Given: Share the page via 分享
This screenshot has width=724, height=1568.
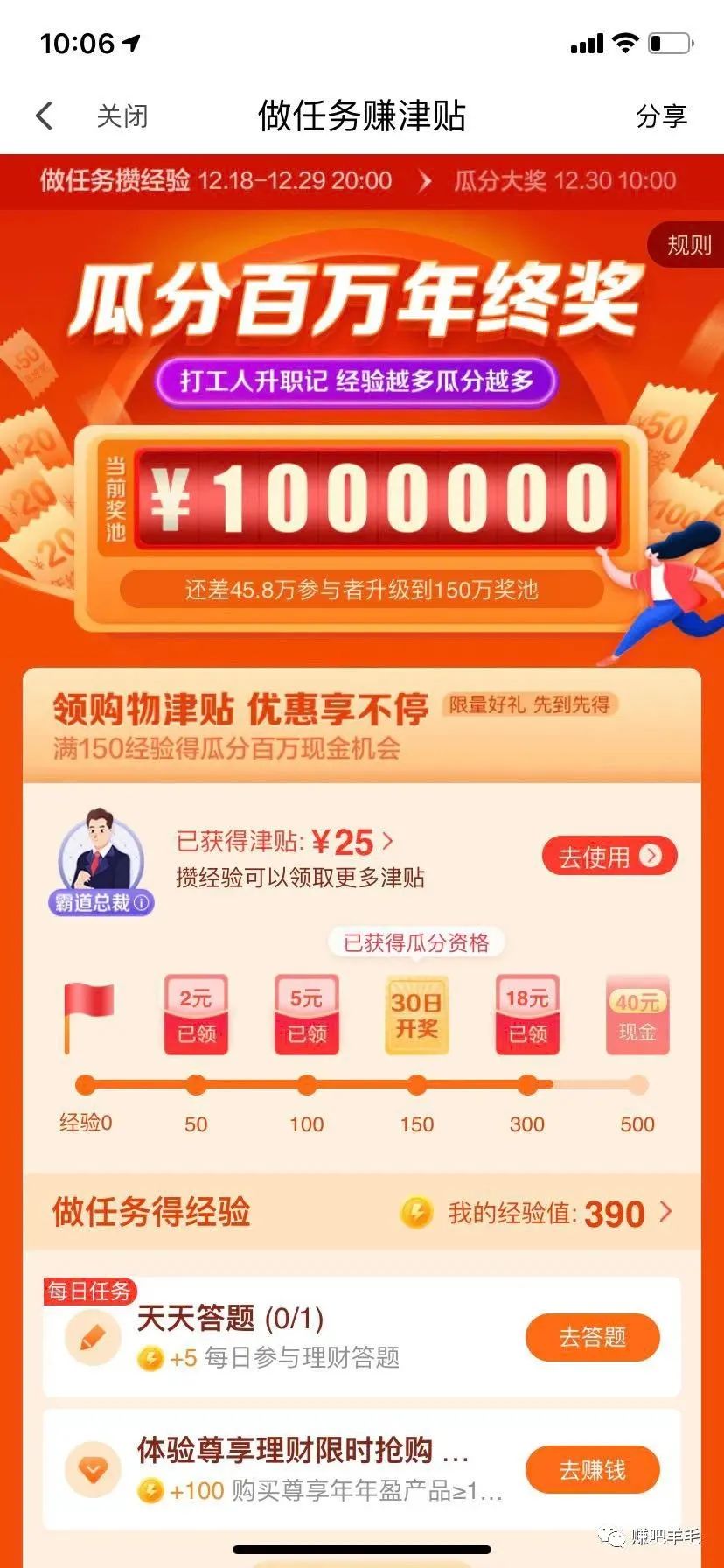Looking at the screenshot, I should coord(661,115).
